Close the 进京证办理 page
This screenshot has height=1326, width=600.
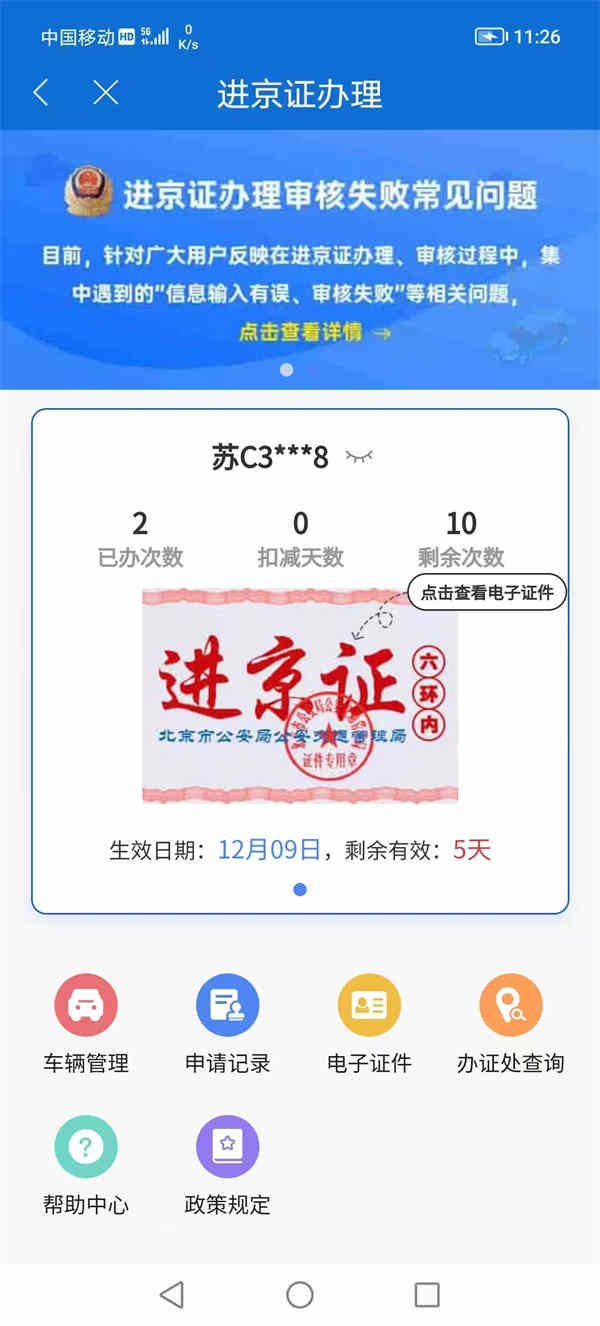(105, 94)
